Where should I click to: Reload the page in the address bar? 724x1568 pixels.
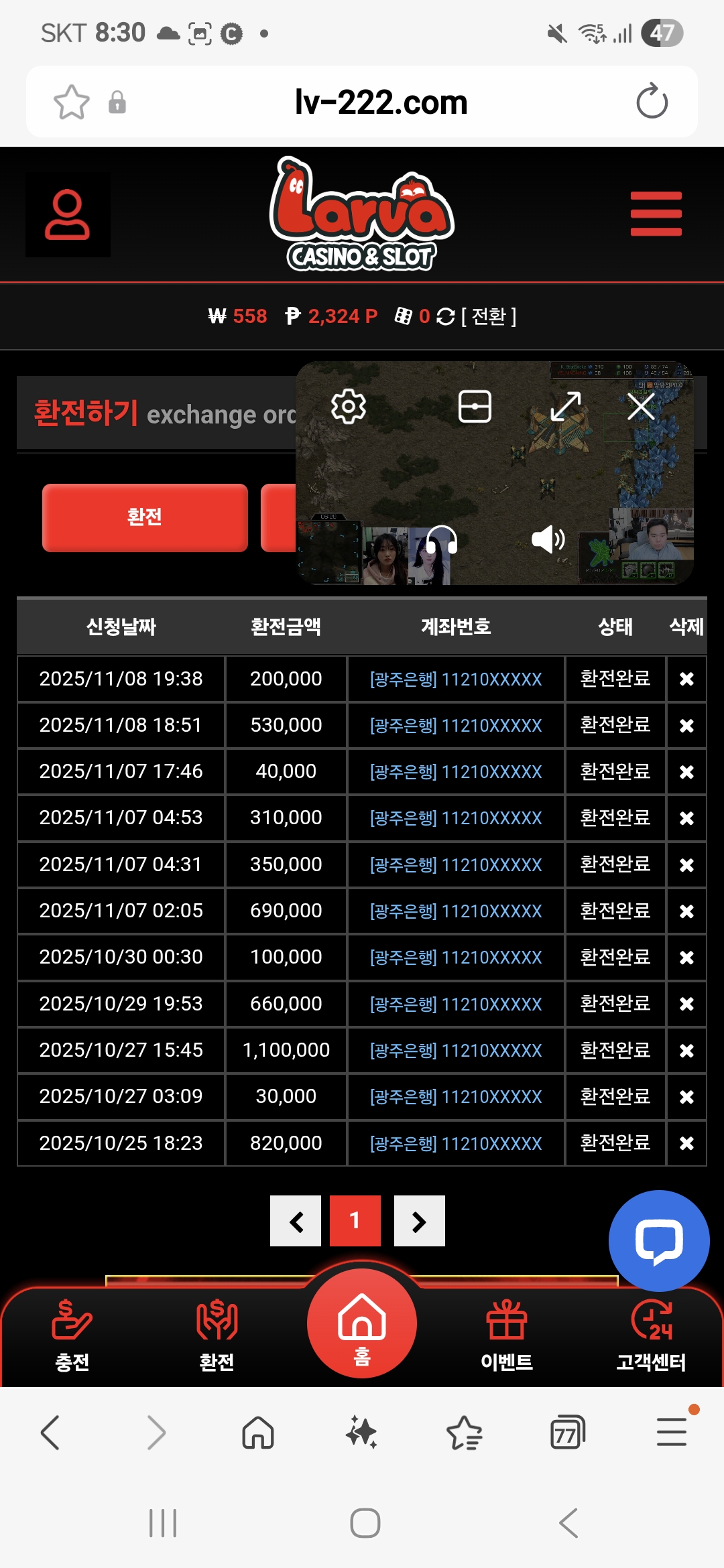tap(652, 102)
